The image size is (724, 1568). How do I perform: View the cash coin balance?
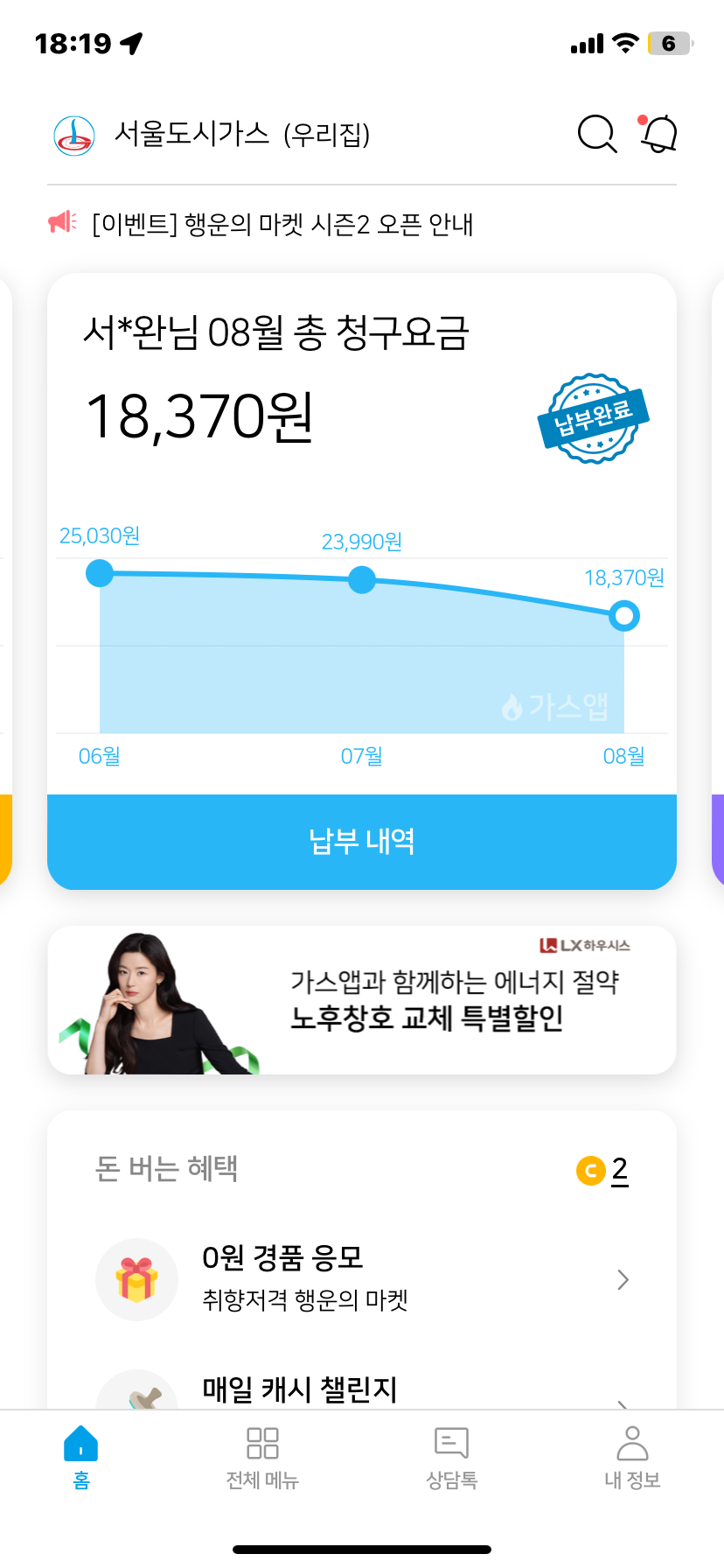pyautogui.click(x=603, y=1170)
